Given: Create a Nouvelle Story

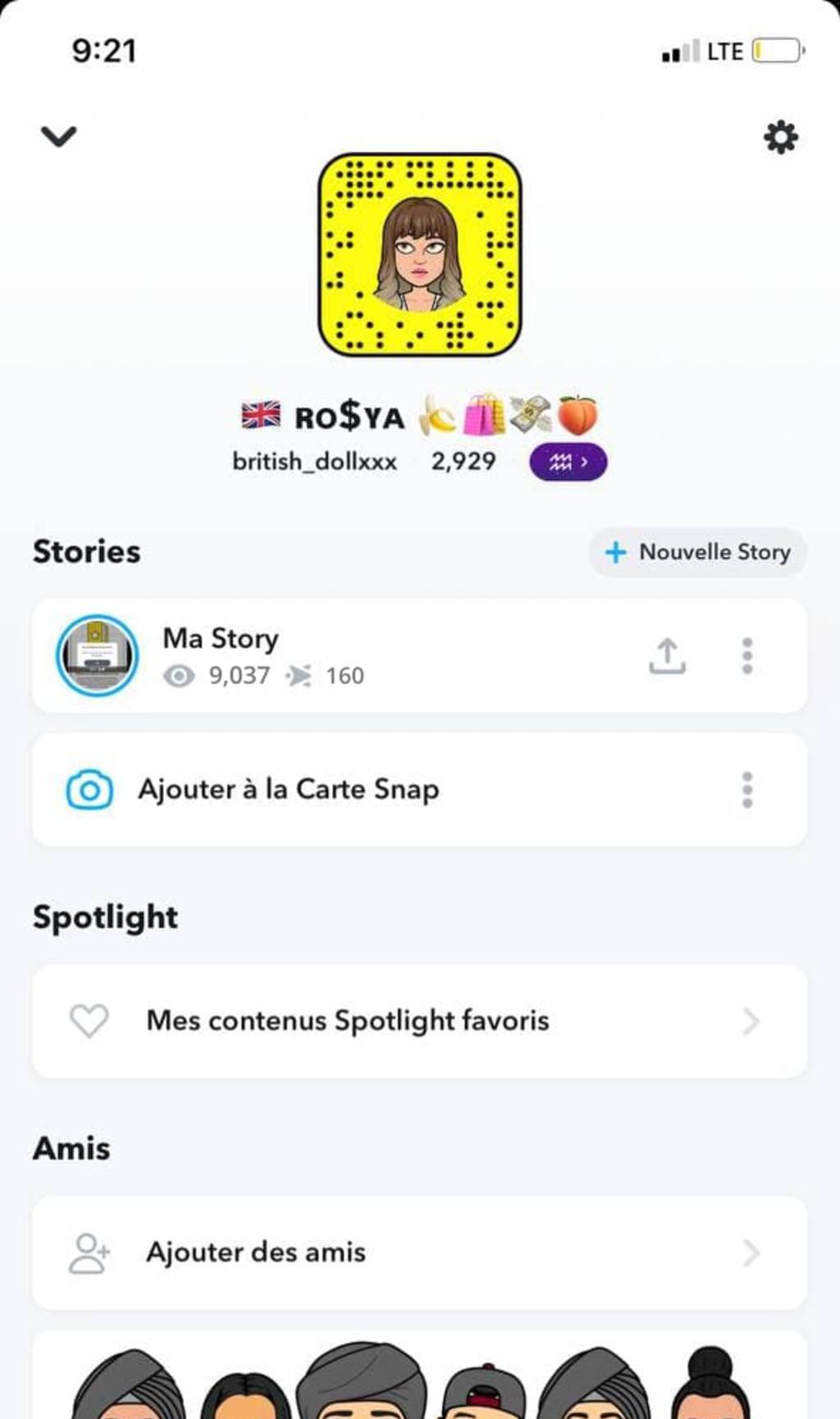Looking at the screenshot, I should [697, 552].
